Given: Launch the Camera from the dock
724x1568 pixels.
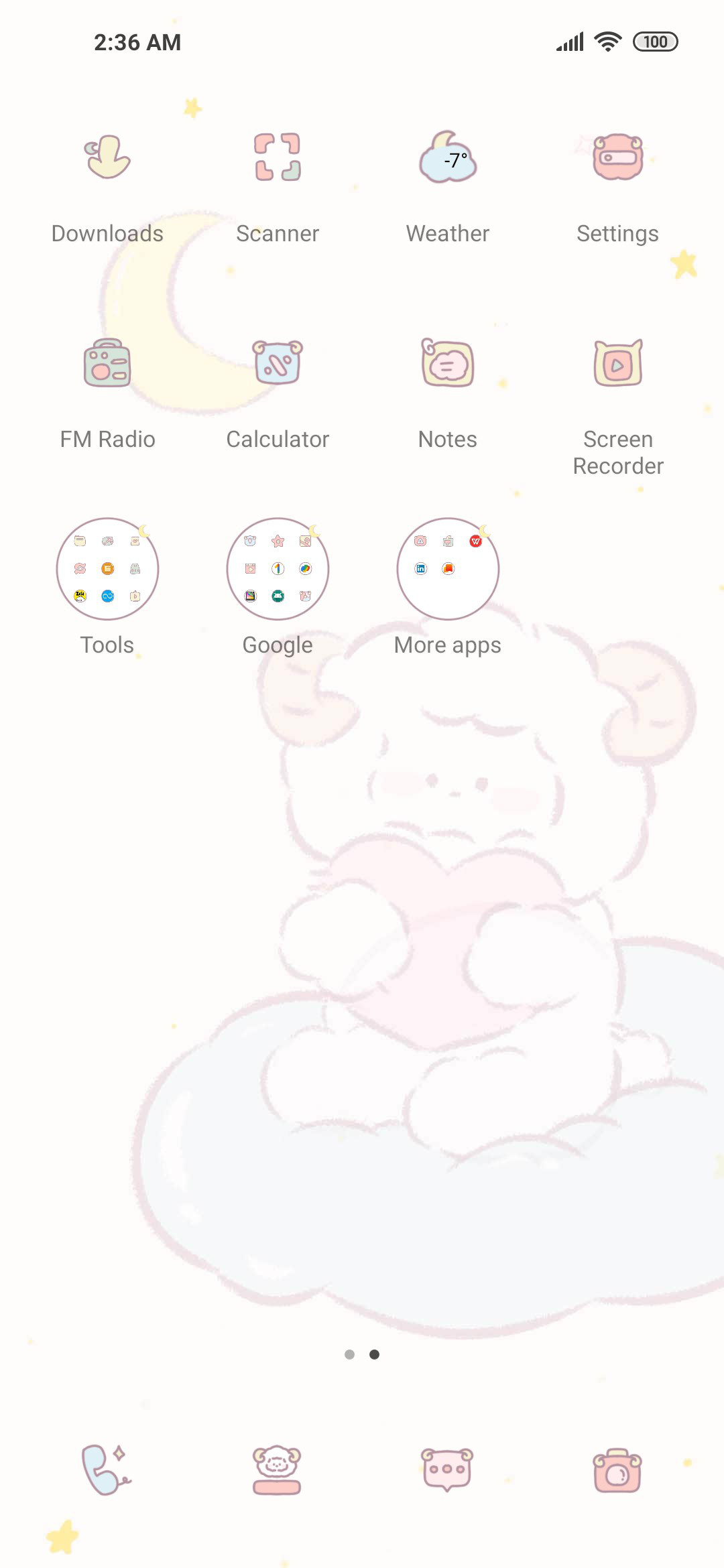Looking at the screenshot, I should tap(617, 1470).
